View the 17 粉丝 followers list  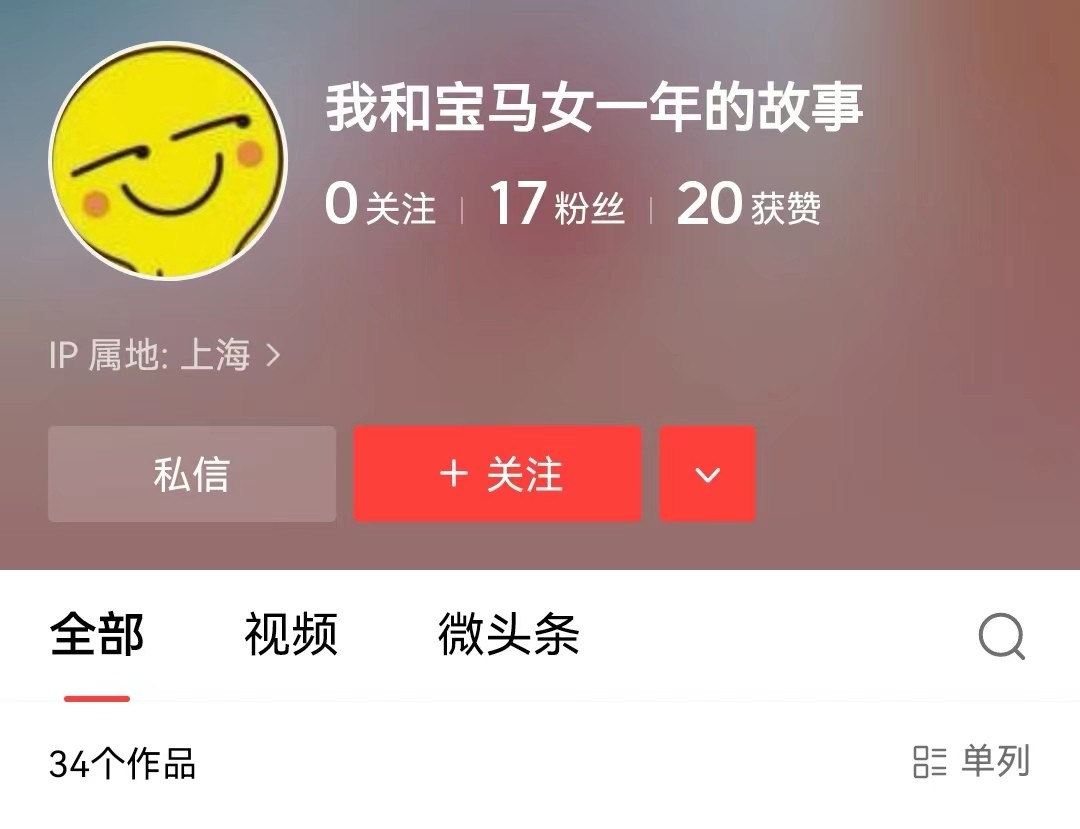click(556, 205)
